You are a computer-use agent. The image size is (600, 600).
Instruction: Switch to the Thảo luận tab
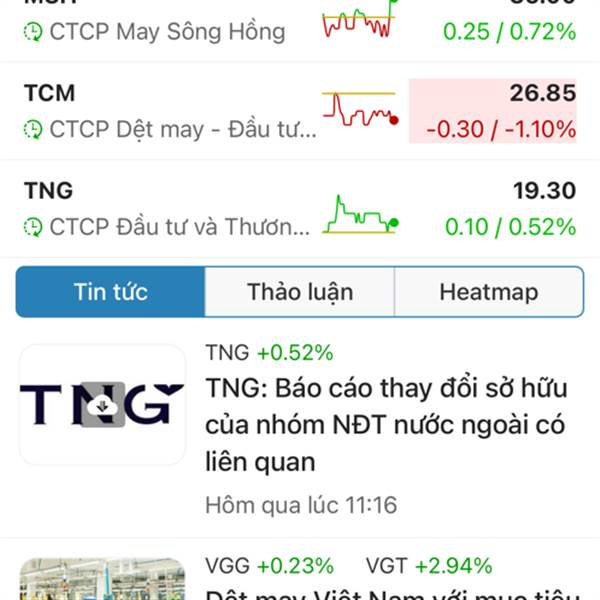click(x=300, y=292)
